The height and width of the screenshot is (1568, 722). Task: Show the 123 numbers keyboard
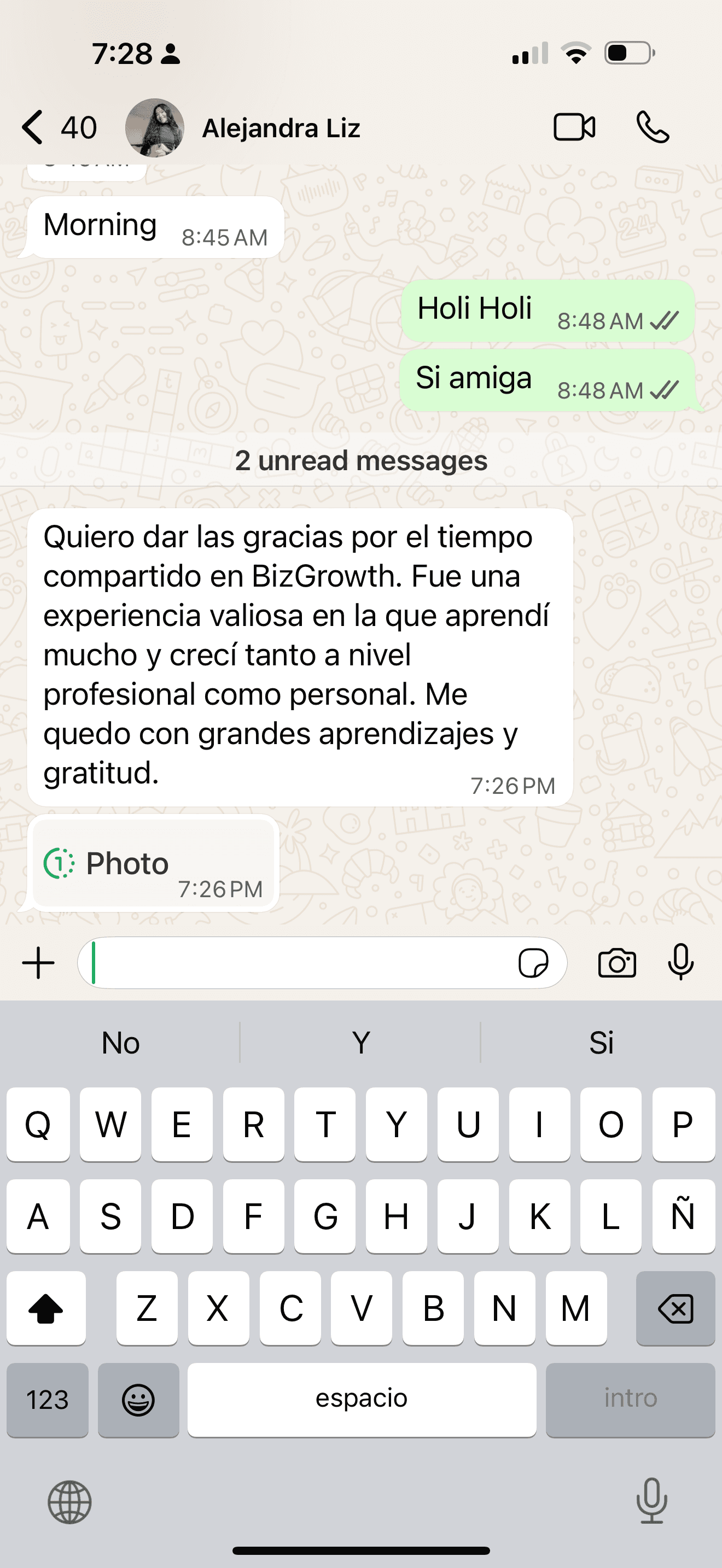point(48,1400)
